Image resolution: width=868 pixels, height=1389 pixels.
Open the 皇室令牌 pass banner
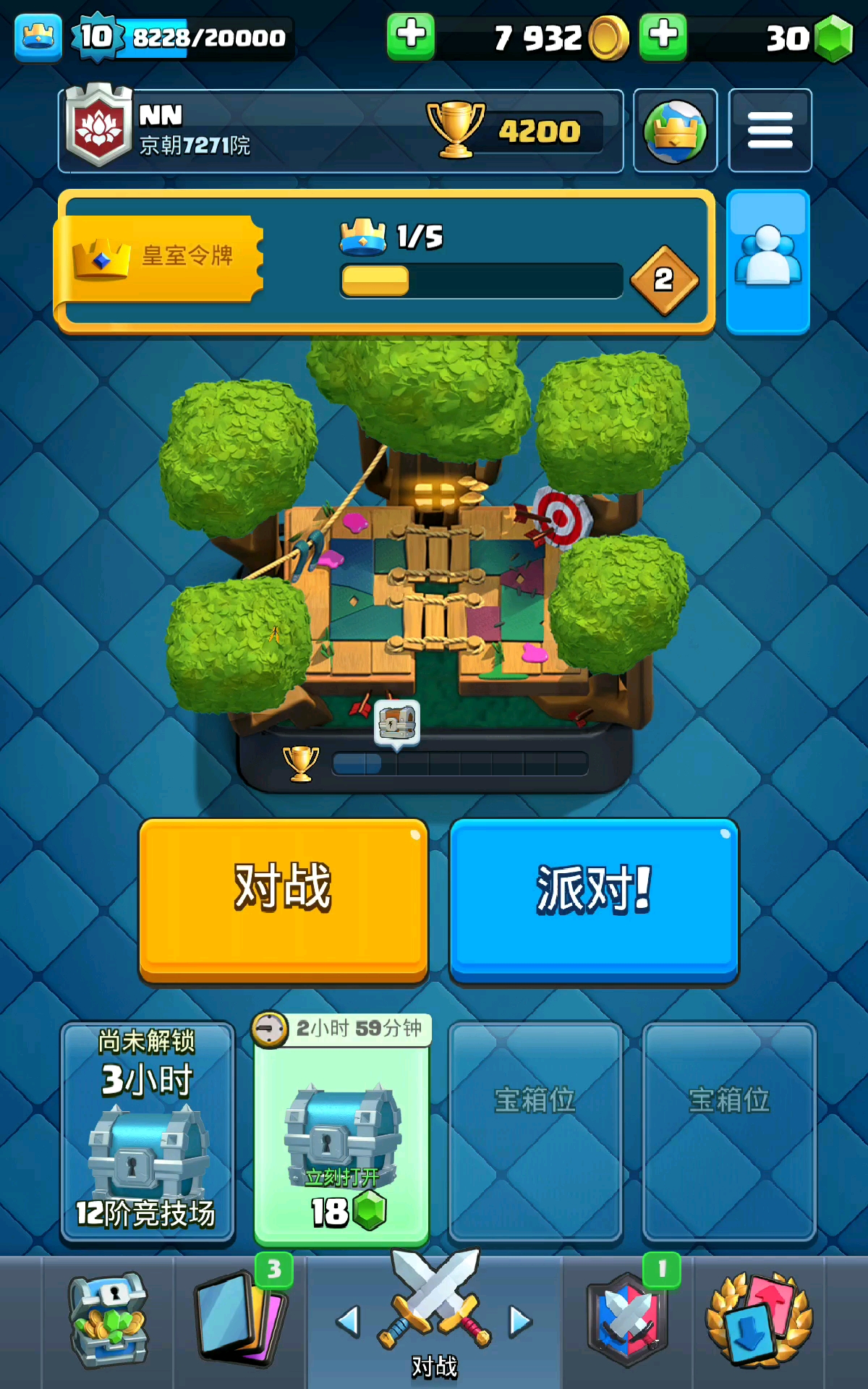(x=159, y=258)
